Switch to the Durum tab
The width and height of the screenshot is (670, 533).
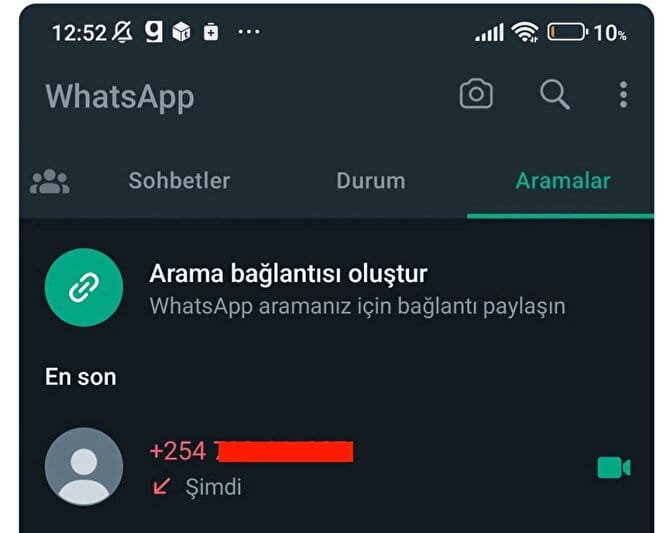(370, 181)
